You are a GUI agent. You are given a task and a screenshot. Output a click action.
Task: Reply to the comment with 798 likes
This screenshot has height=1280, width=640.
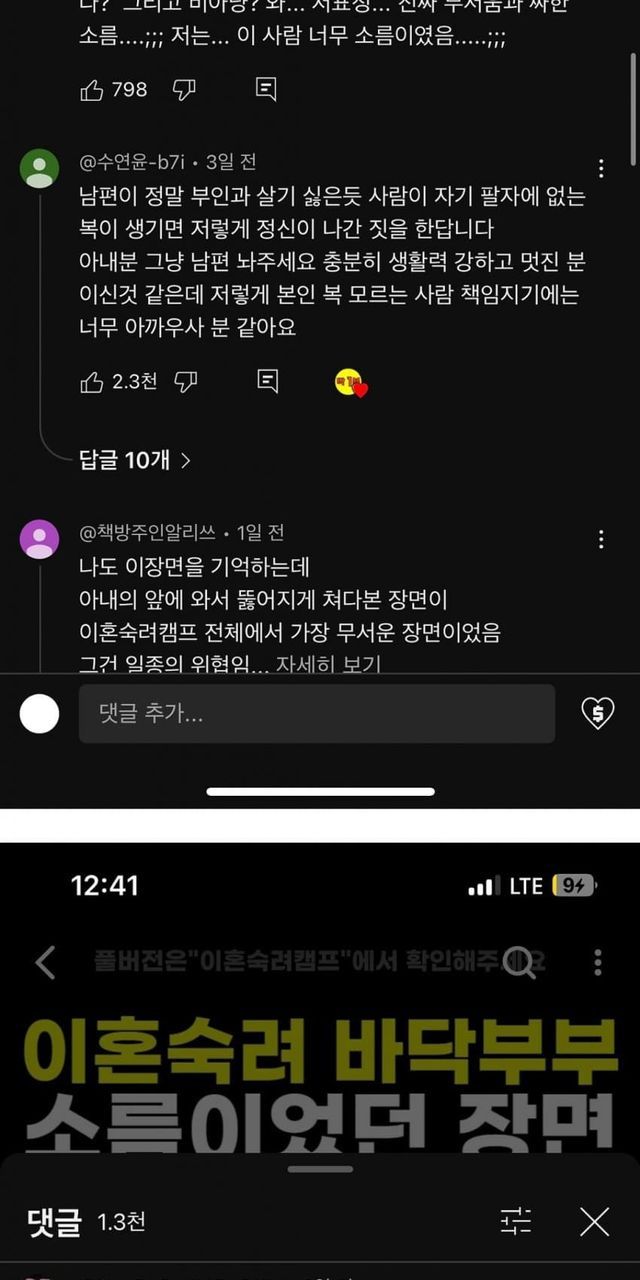[x=266, y=90]
